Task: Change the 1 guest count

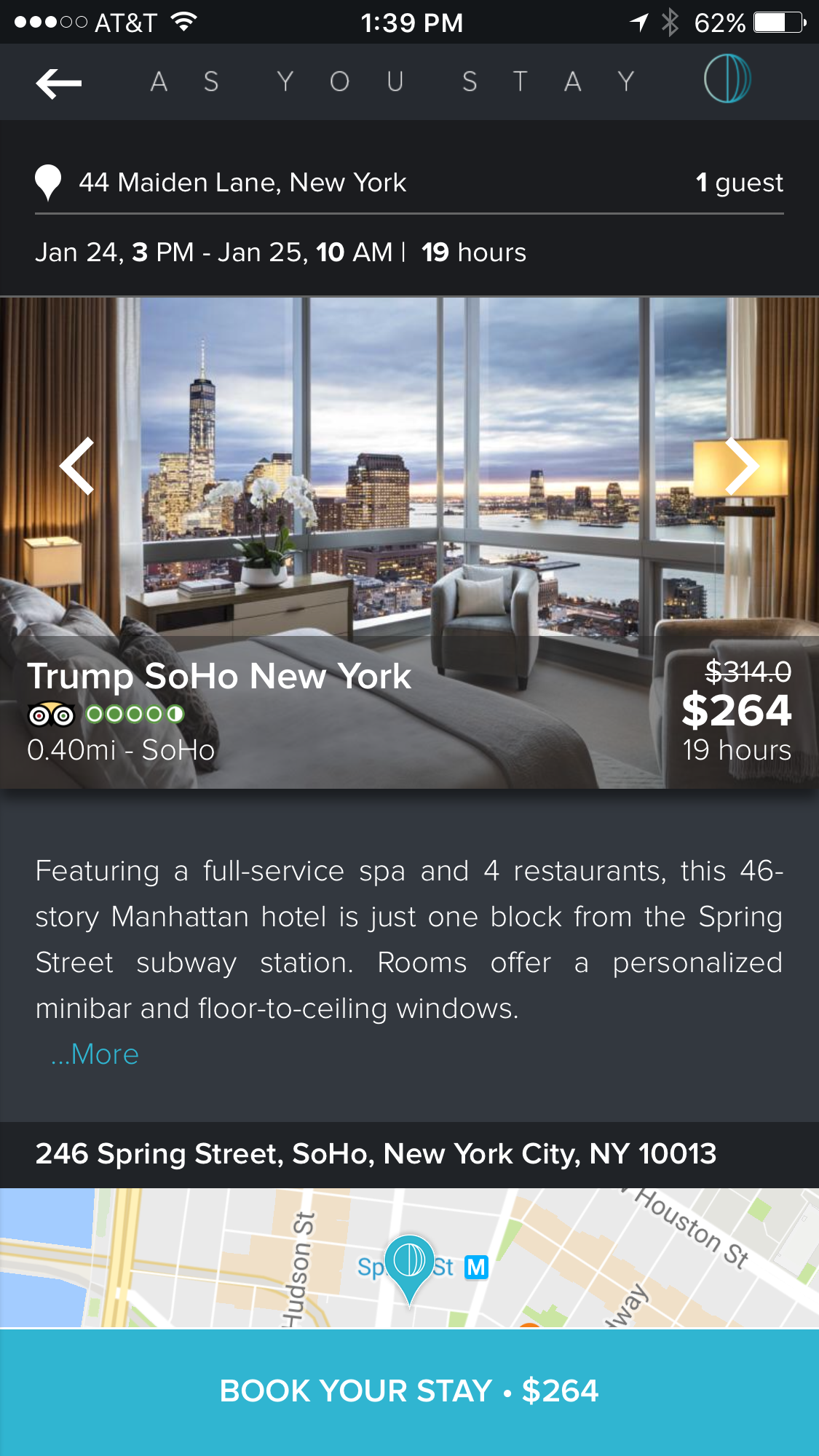Action: tap(739, 183)
